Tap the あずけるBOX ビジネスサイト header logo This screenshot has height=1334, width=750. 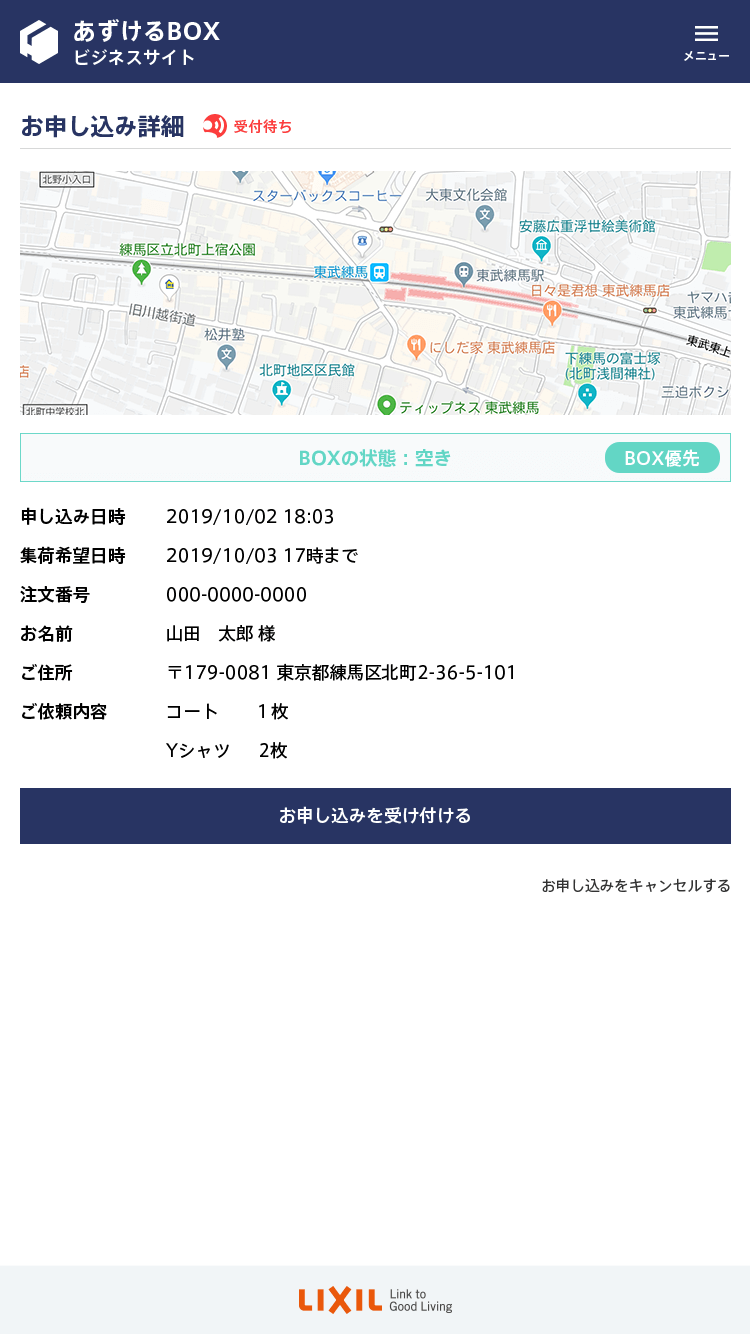[120, 42]
